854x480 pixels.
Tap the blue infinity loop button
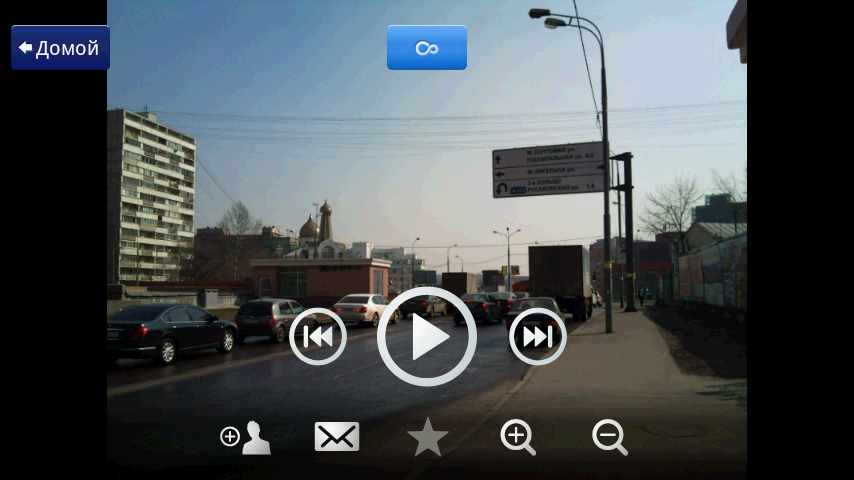click(x=427, y=48)
